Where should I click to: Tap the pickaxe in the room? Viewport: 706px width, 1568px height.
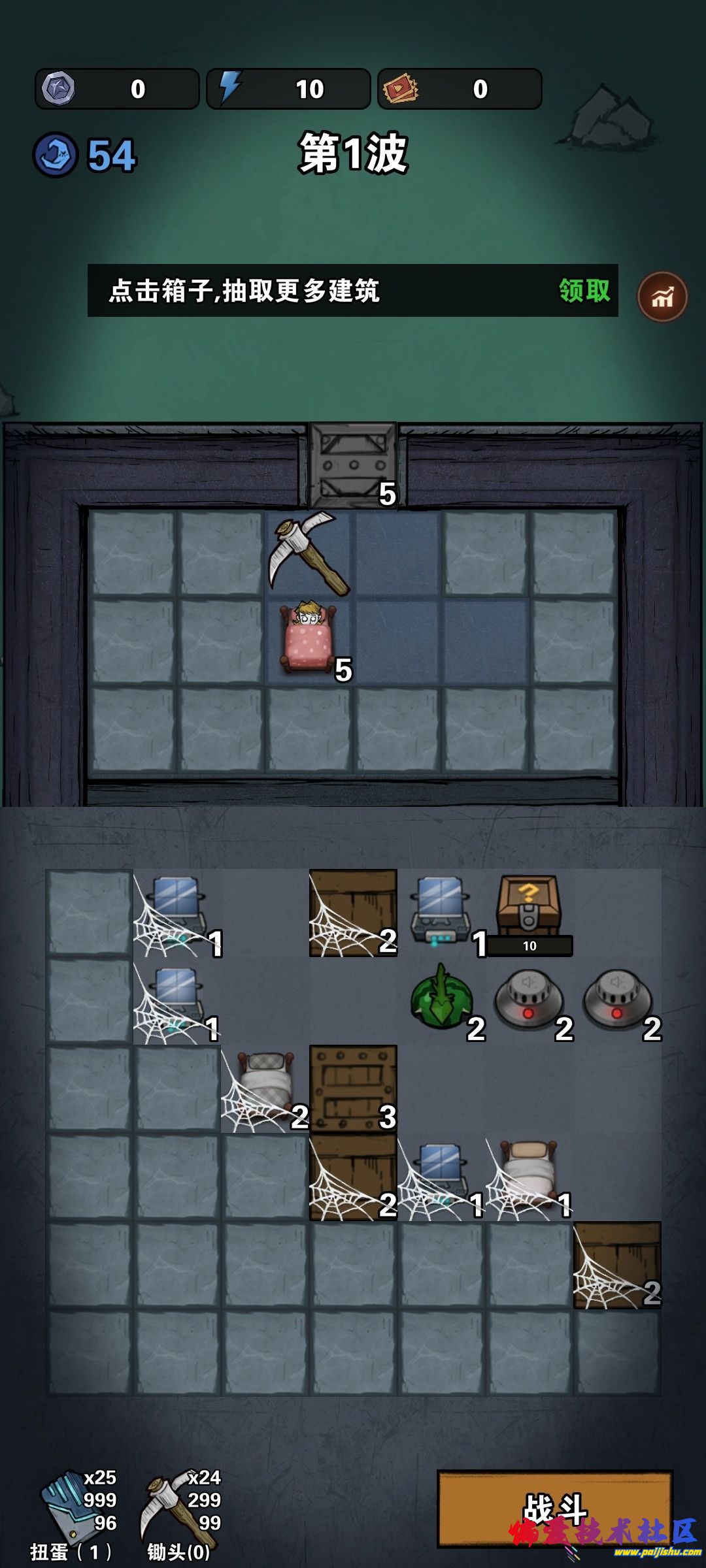[309, 554]
